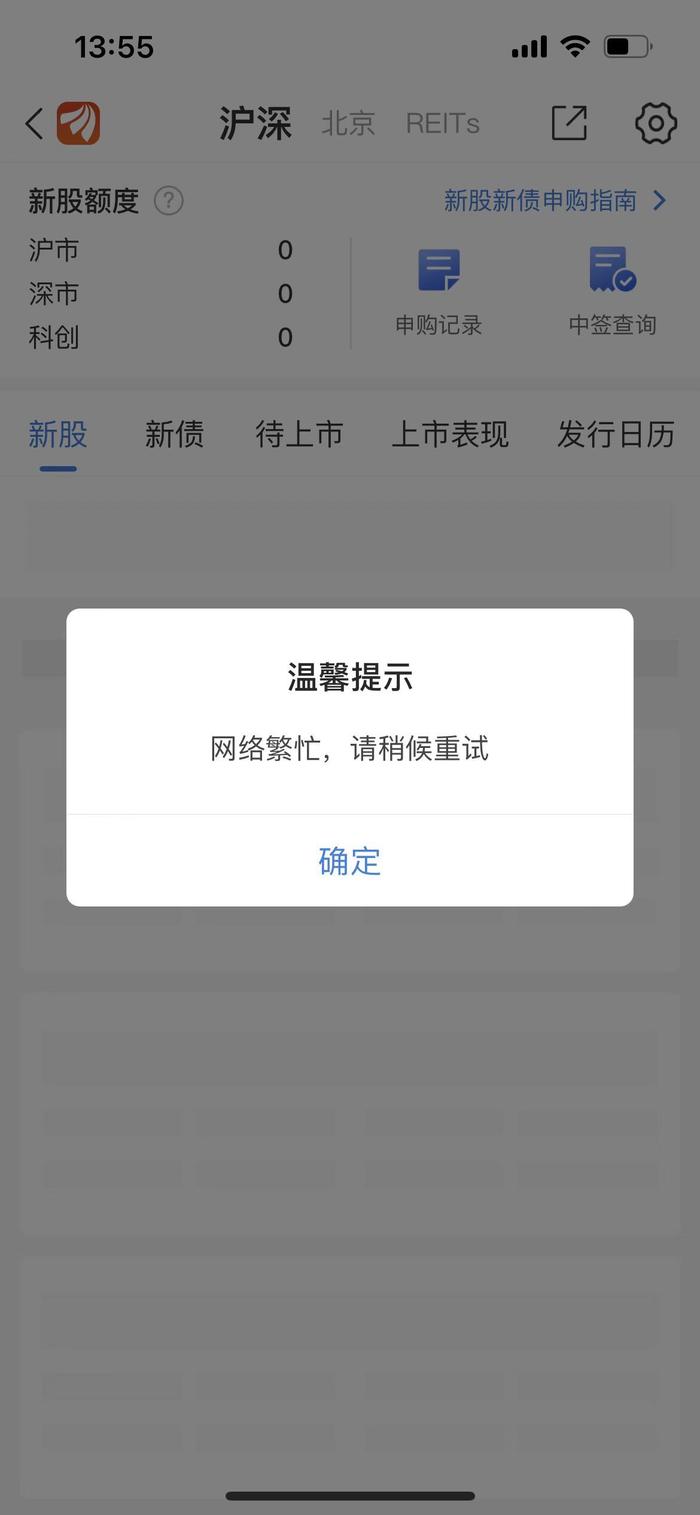Switch to the 待上市 tab
This screenshot has height=1515, width=700.
299,434
